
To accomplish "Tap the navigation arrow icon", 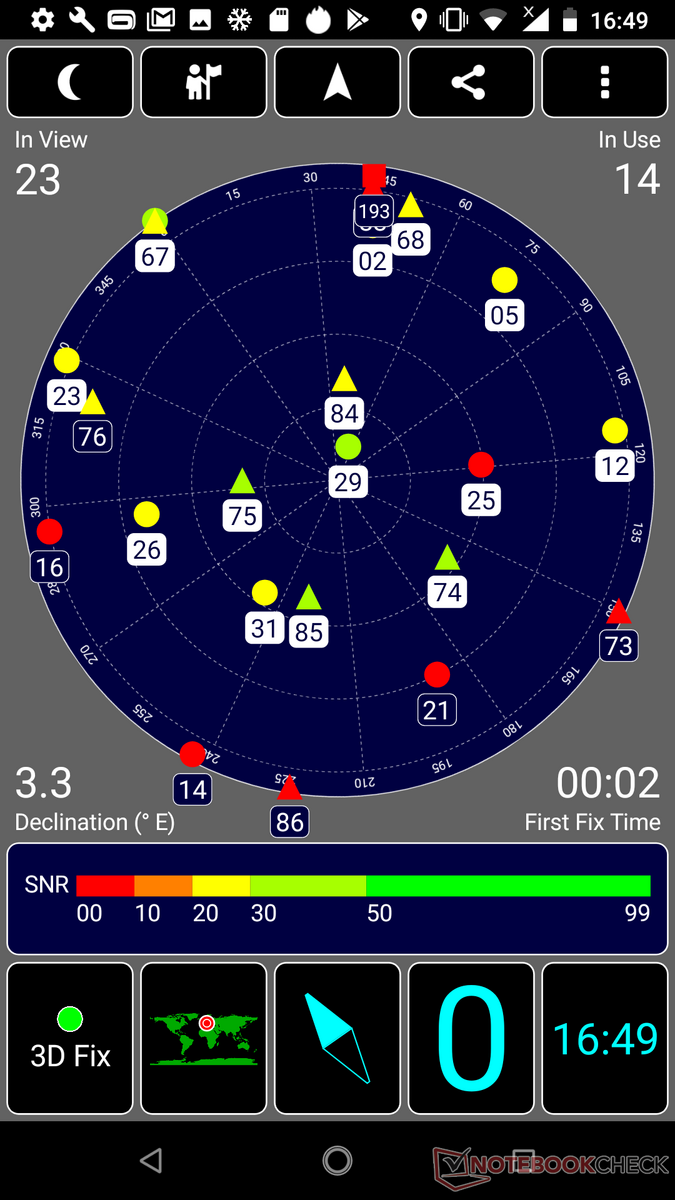I will coord(338,83).
